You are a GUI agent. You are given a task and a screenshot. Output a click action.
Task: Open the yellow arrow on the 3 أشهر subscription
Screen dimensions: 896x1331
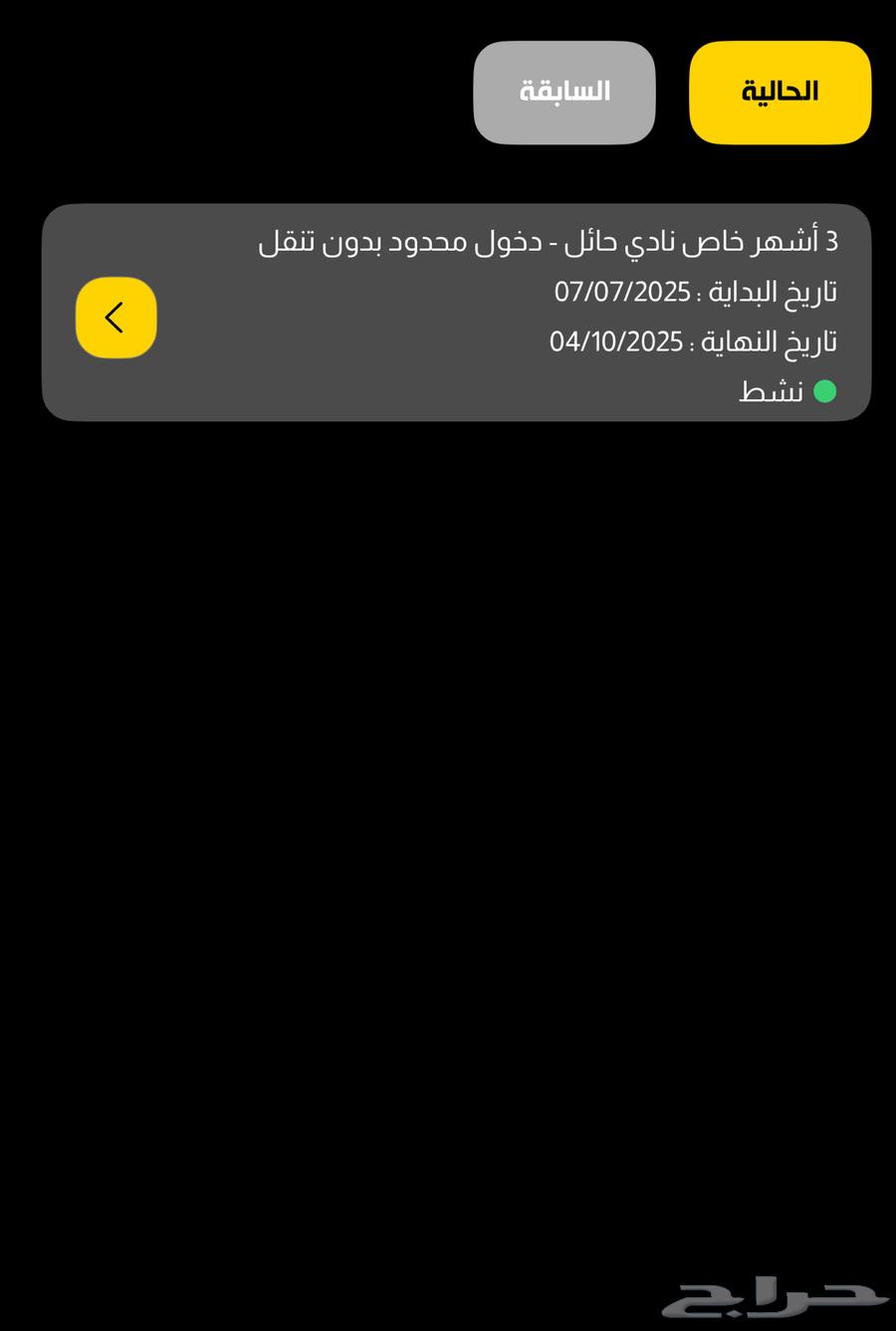(x=116, y=318)
